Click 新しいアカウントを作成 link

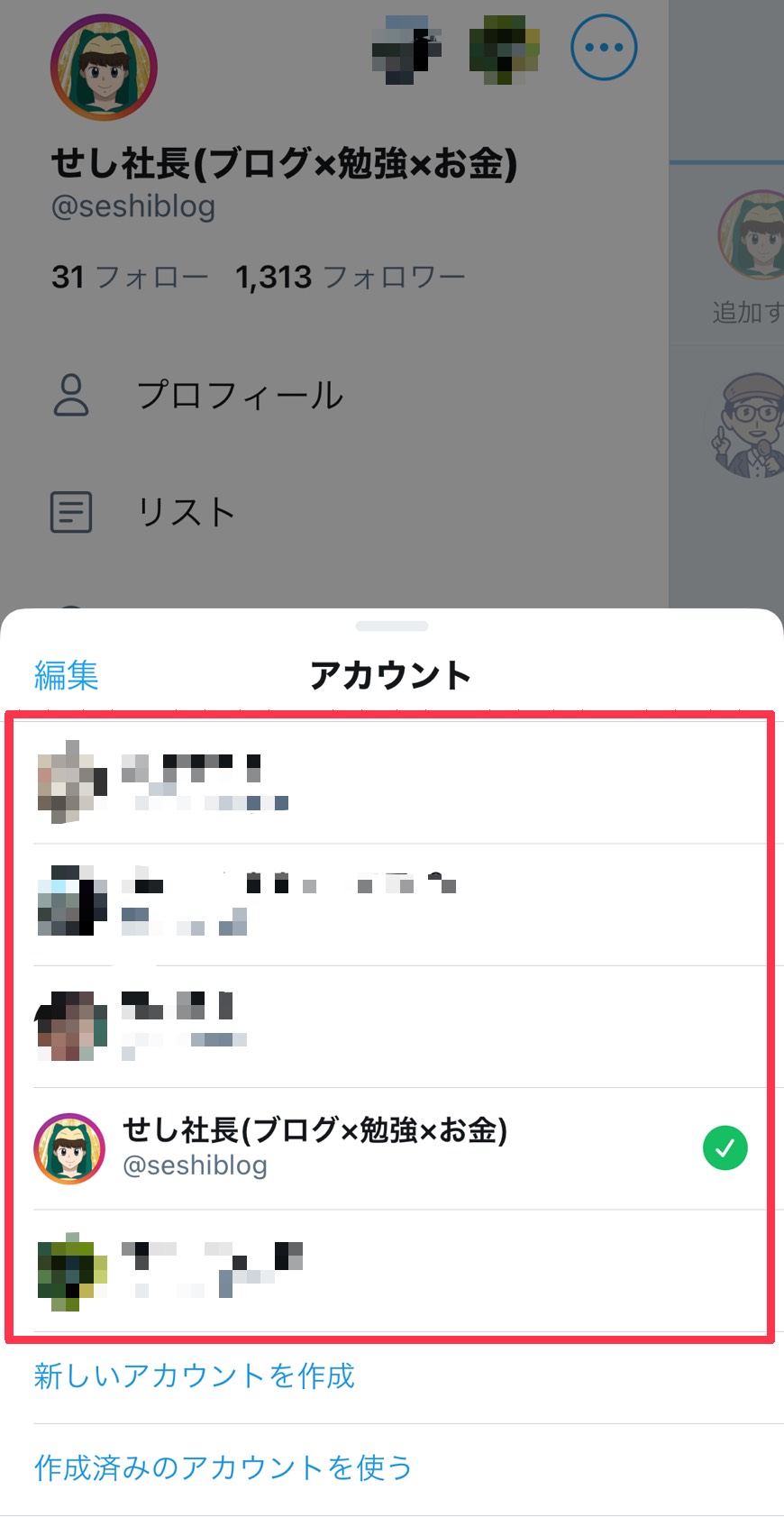pyautogui.click(x=194, y=1376)
